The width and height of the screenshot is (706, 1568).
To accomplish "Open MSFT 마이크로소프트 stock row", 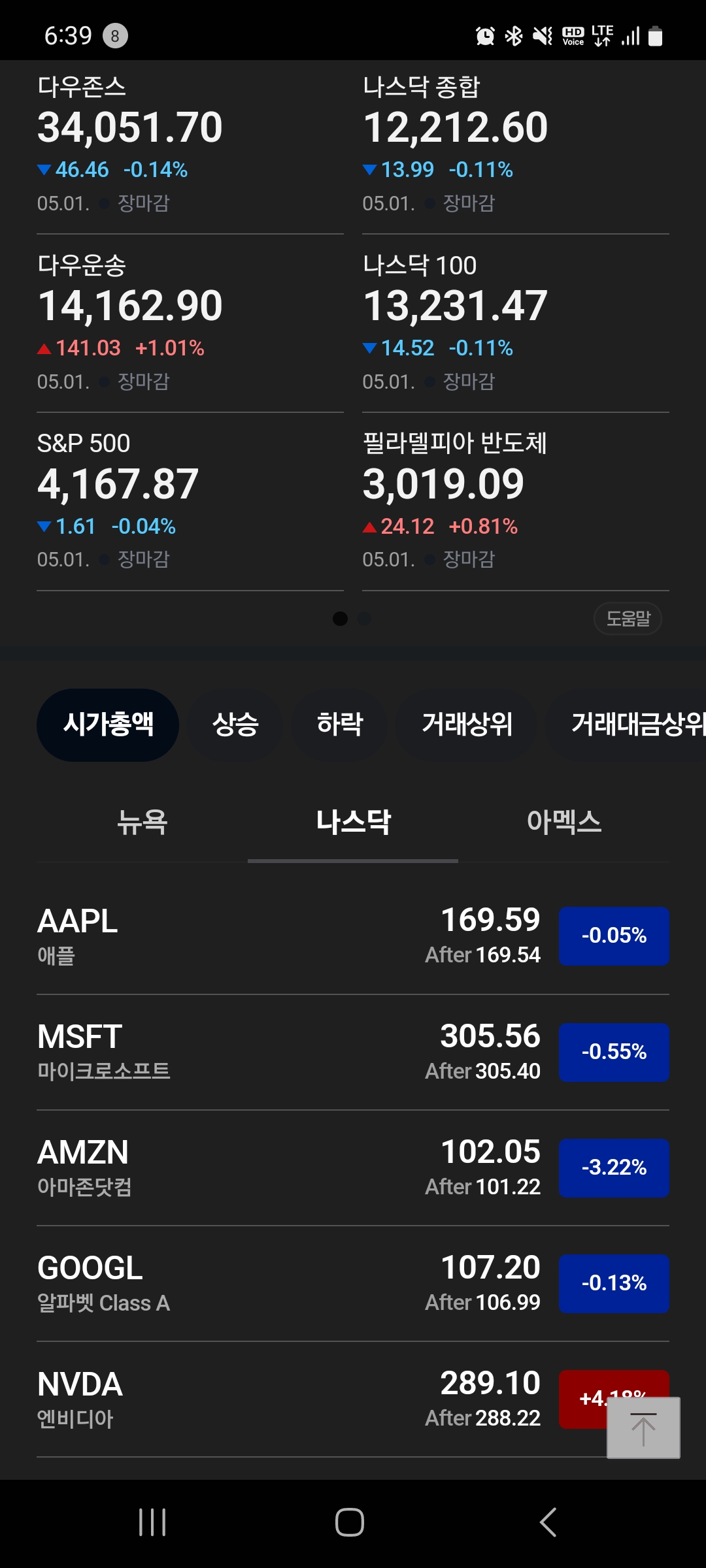I will (x=353, y=1053).
